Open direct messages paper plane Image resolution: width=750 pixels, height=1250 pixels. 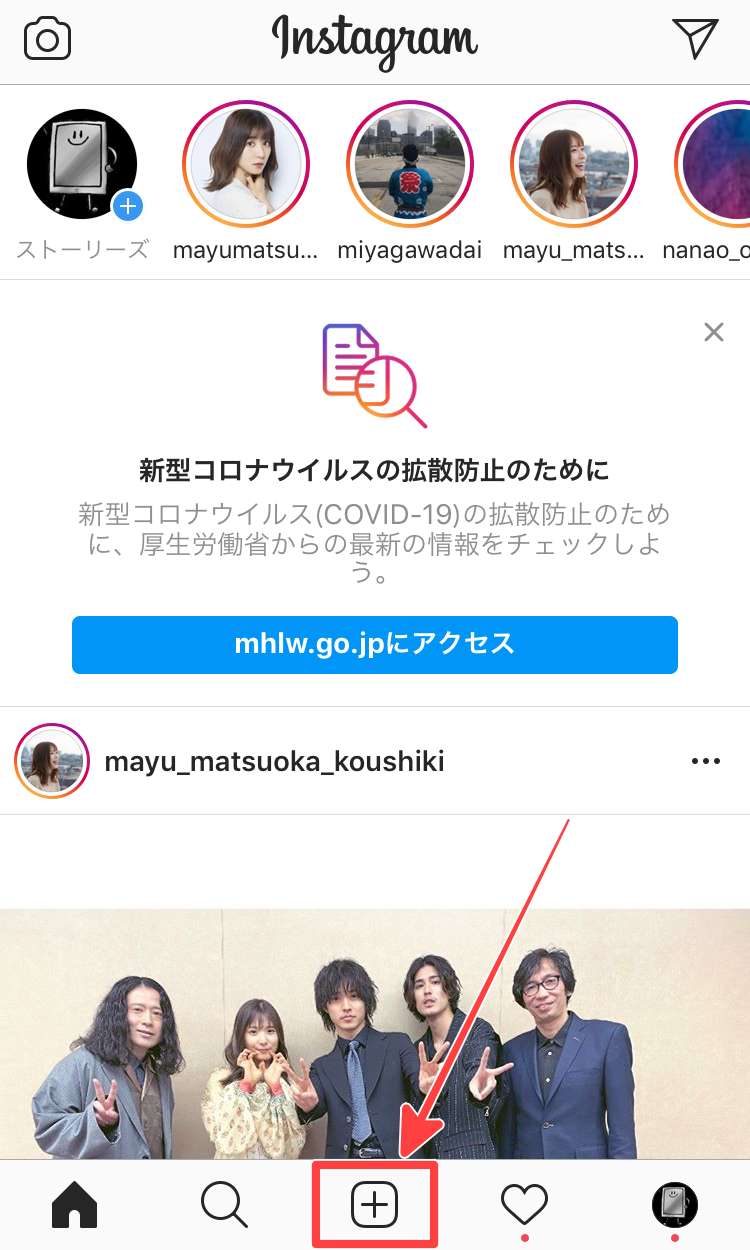click(x=696, y=38)
